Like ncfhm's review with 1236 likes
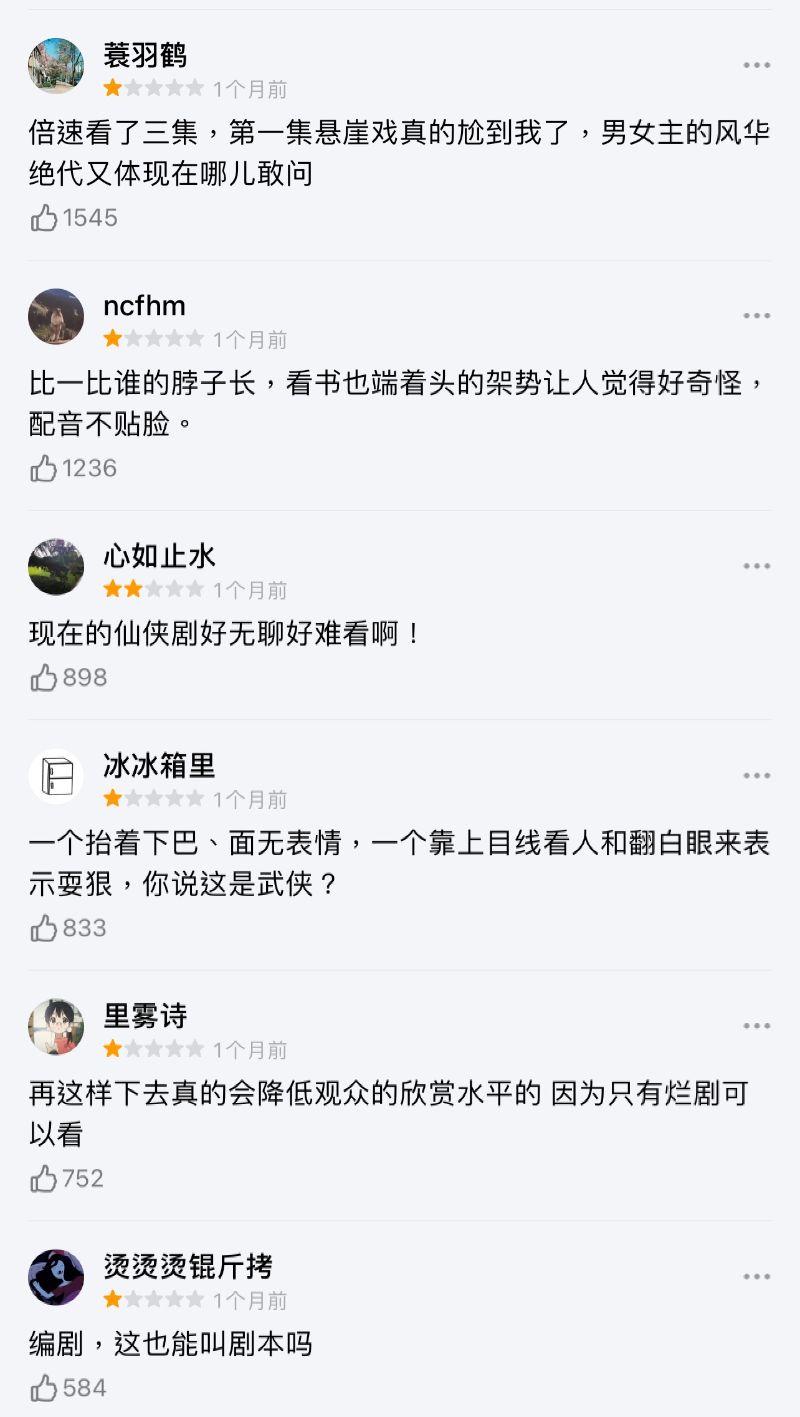Screen dimensions: 800x1417 44,468
